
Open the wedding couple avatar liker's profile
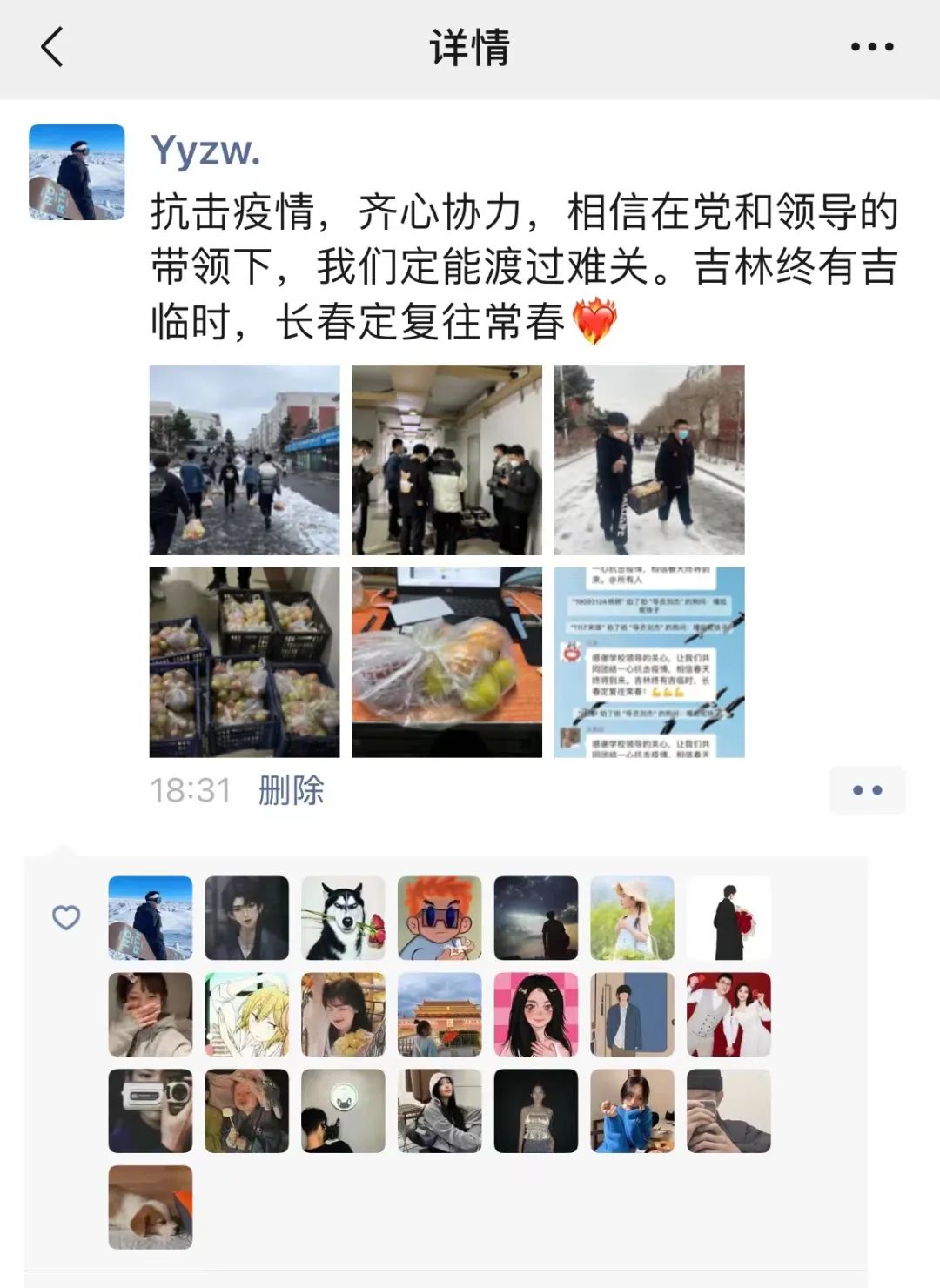click(x=728, y=1015)
